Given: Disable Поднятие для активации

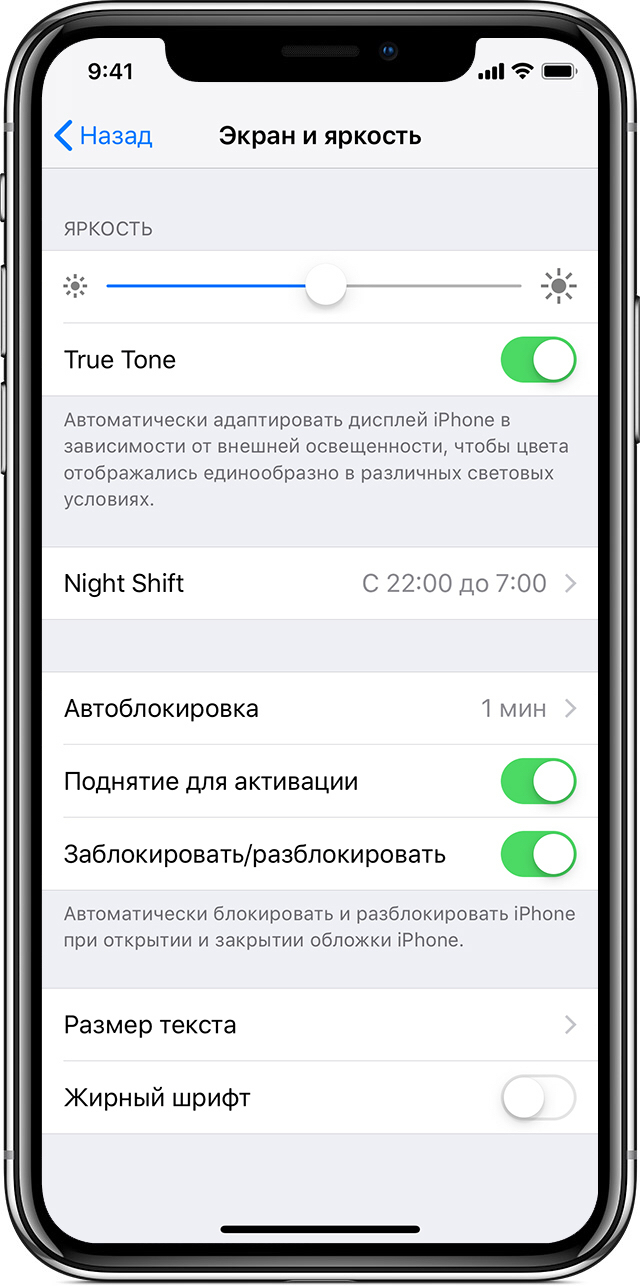Looking at the screenshot, I should click(x=538, y=781).
